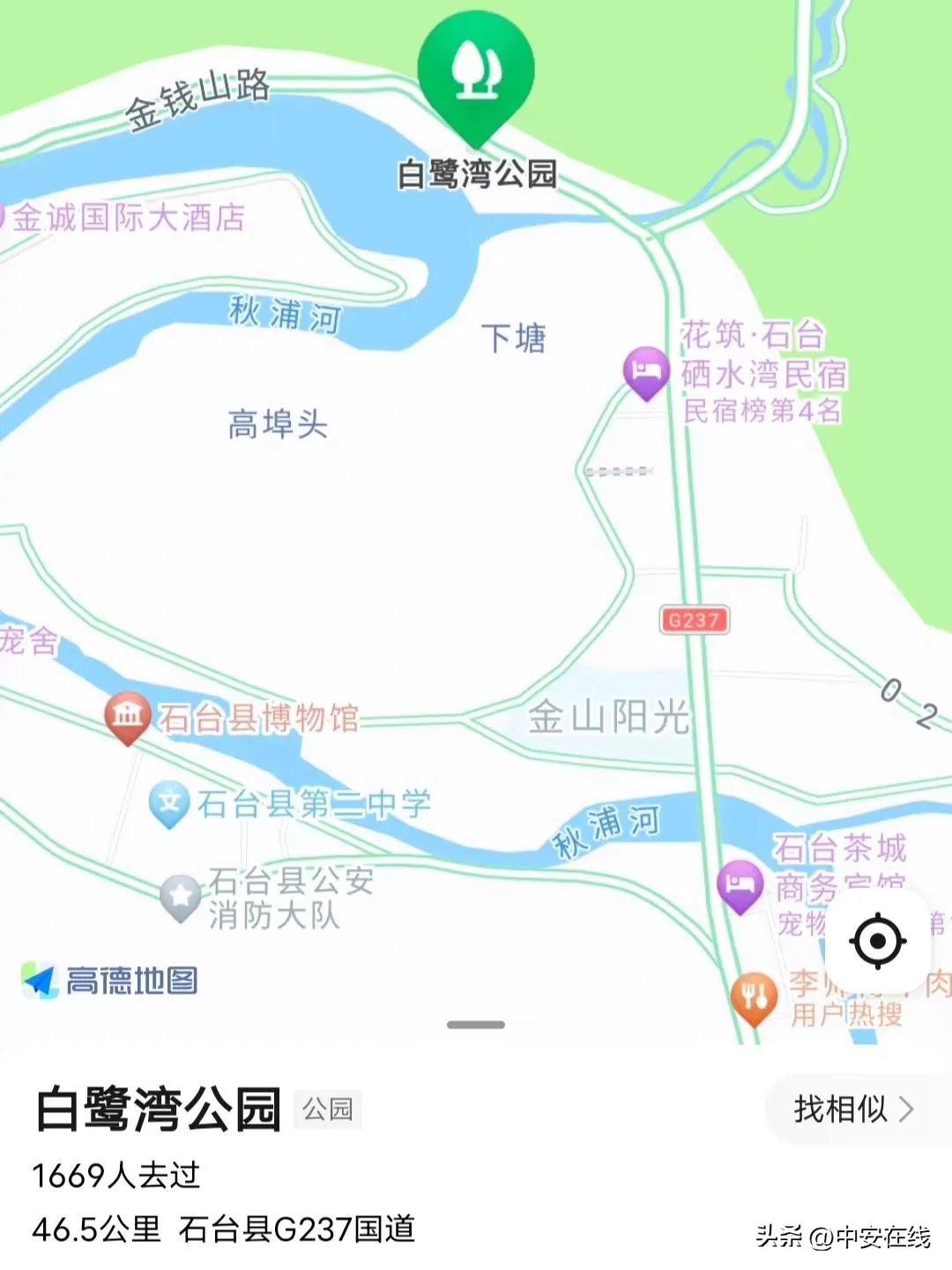Viewport: 952px width, 1270px height.
Task: Toggle current location with crosshair button
Action: (875, 942)
